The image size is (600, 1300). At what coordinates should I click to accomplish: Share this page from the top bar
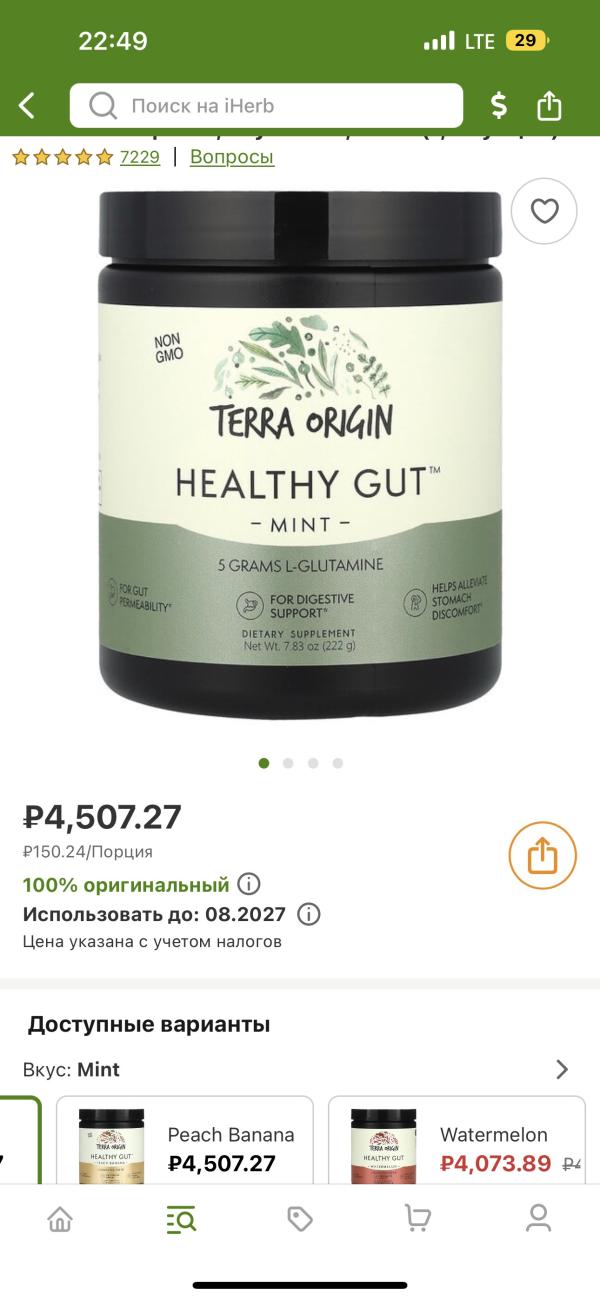click(x=549, y=105)
